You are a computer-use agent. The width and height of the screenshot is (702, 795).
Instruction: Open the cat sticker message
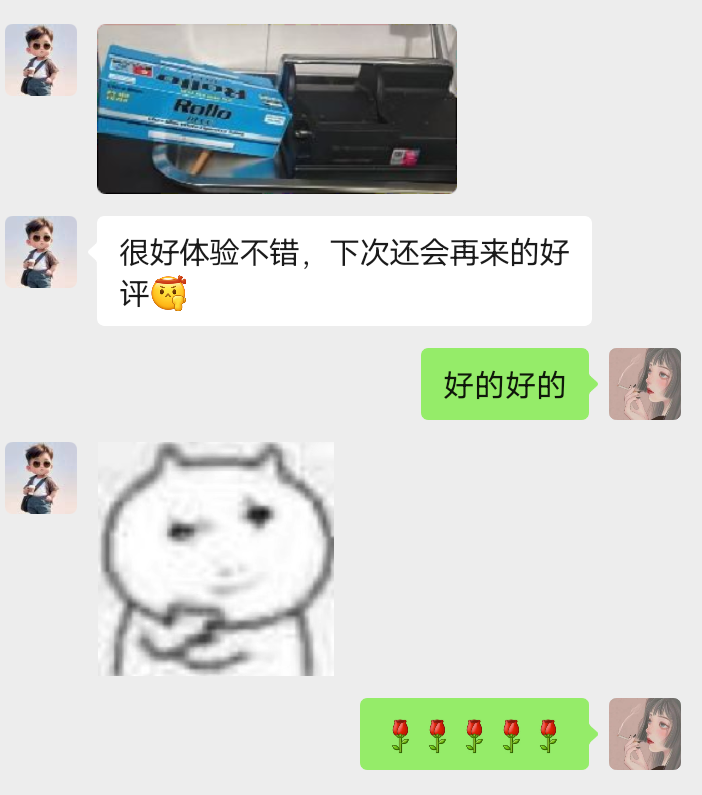point(216,558)
